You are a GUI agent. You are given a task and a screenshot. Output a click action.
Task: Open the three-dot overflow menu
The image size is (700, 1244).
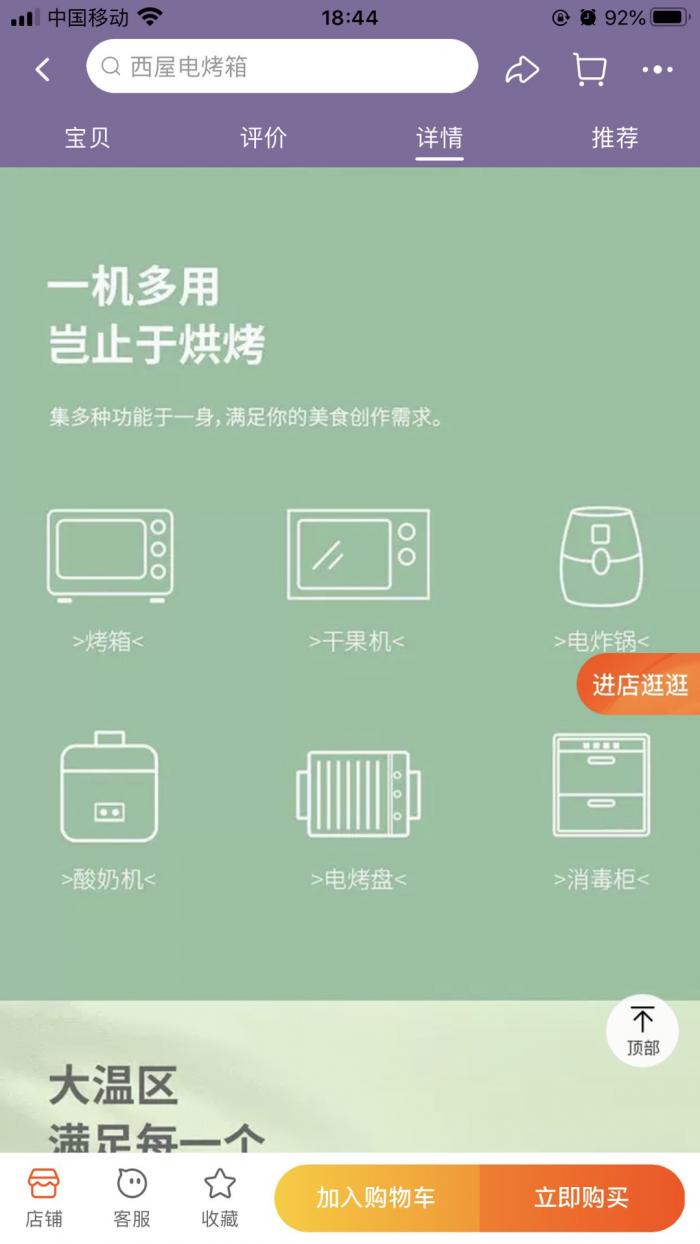657,69
